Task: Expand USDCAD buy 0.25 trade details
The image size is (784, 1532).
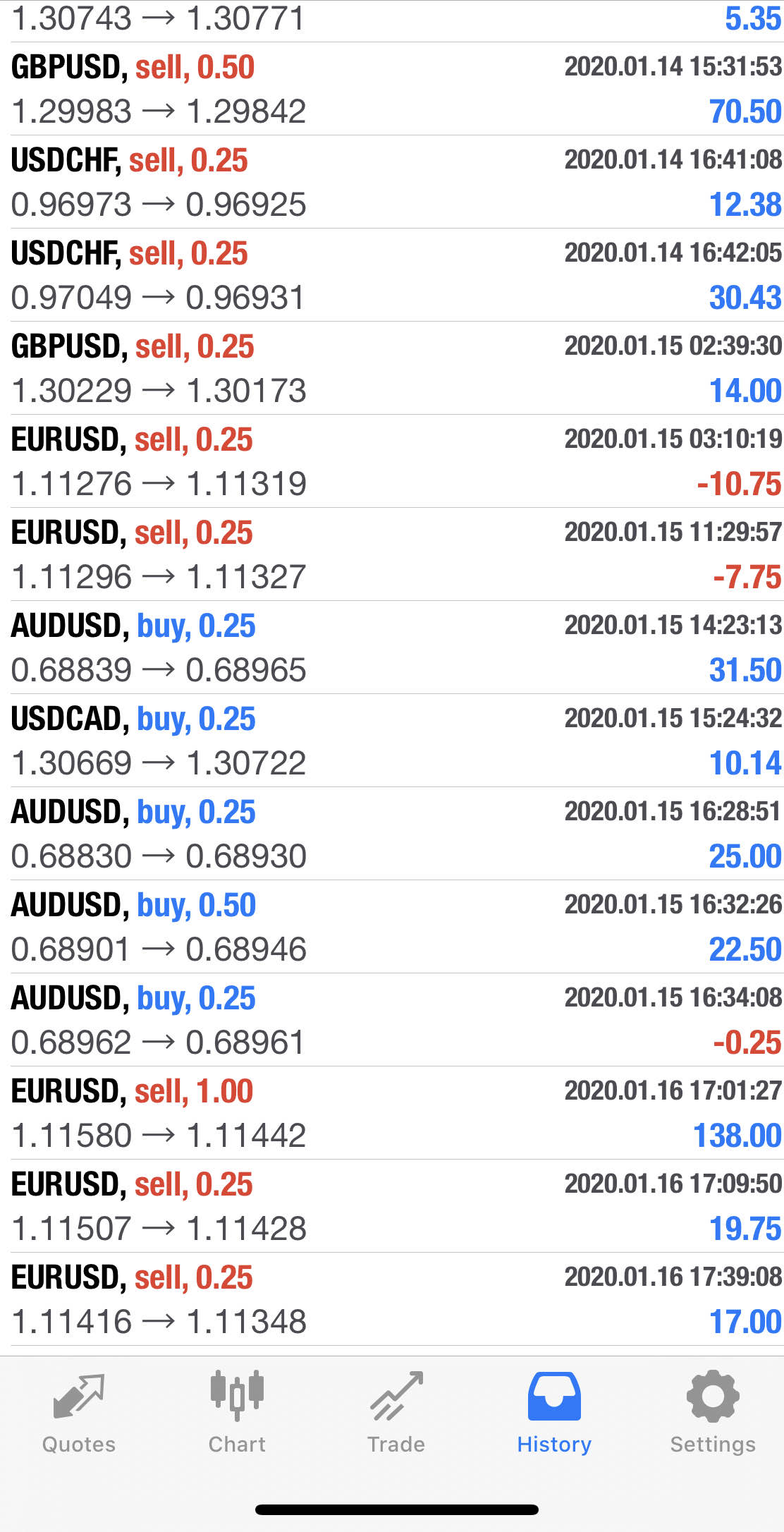Action: (392, 741)
